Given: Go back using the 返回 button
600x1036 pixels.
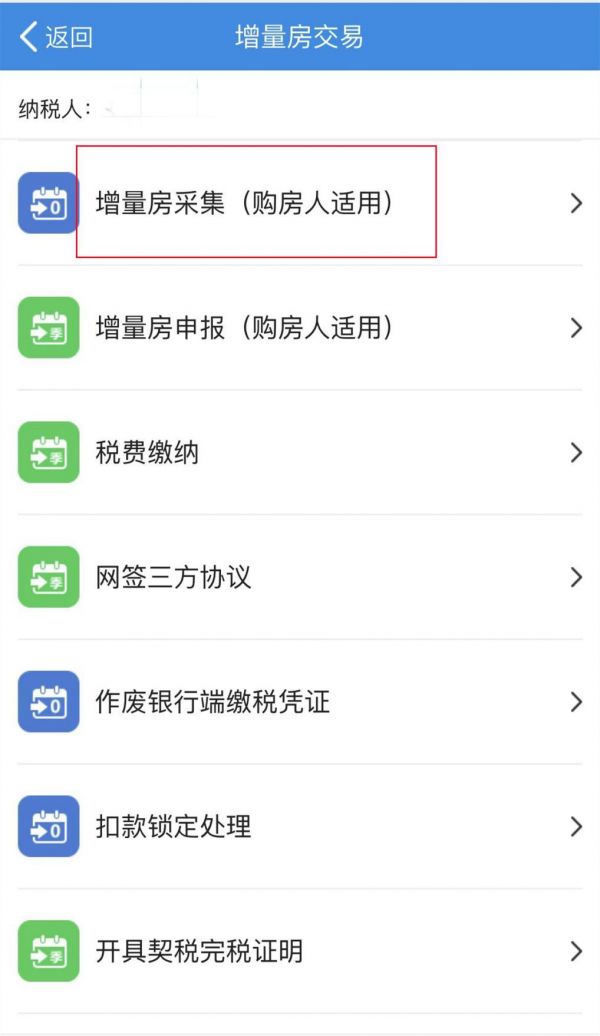Looking at the screenshot, I should [x=56, y=37].
